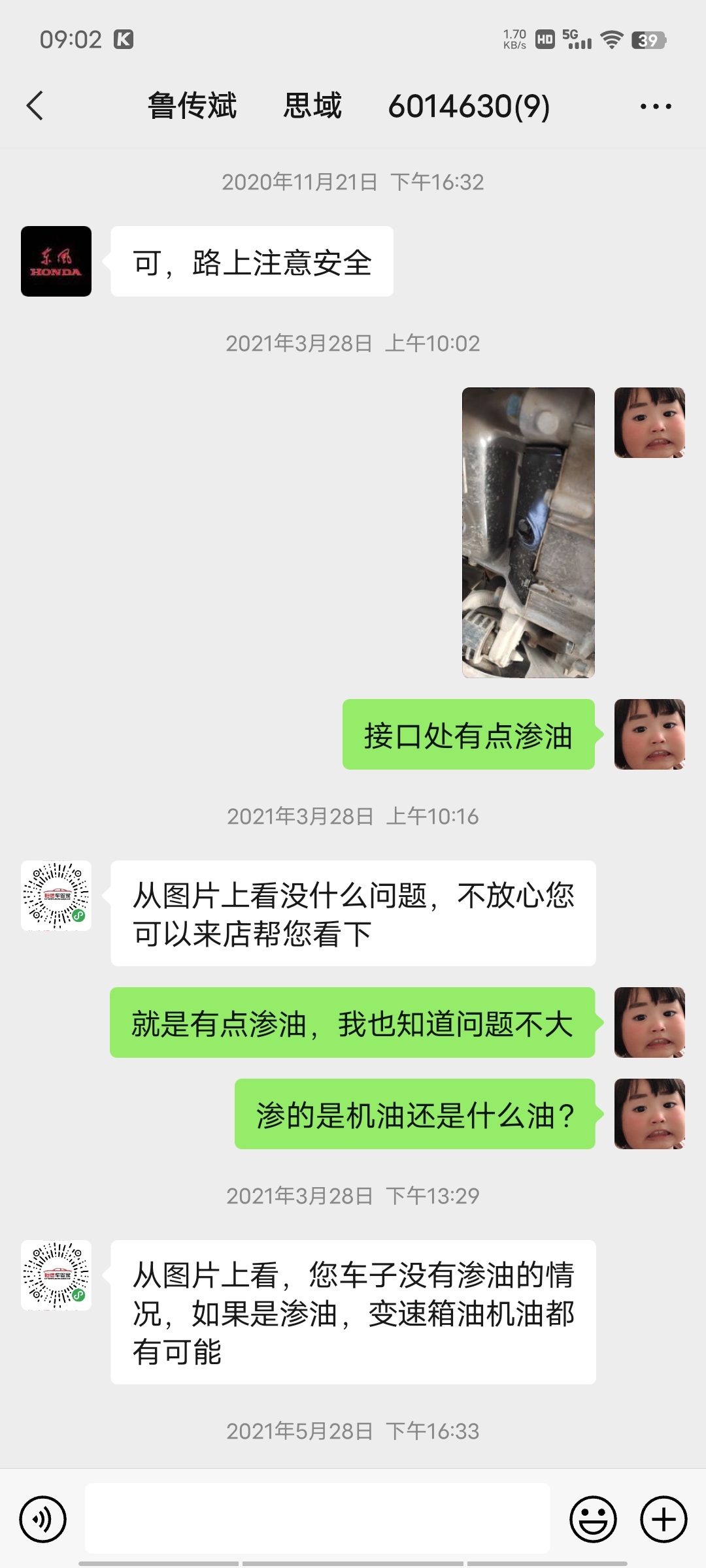Open the emoji picker
Viewport: 706px width, 1568px height.
coord(593,1519)
